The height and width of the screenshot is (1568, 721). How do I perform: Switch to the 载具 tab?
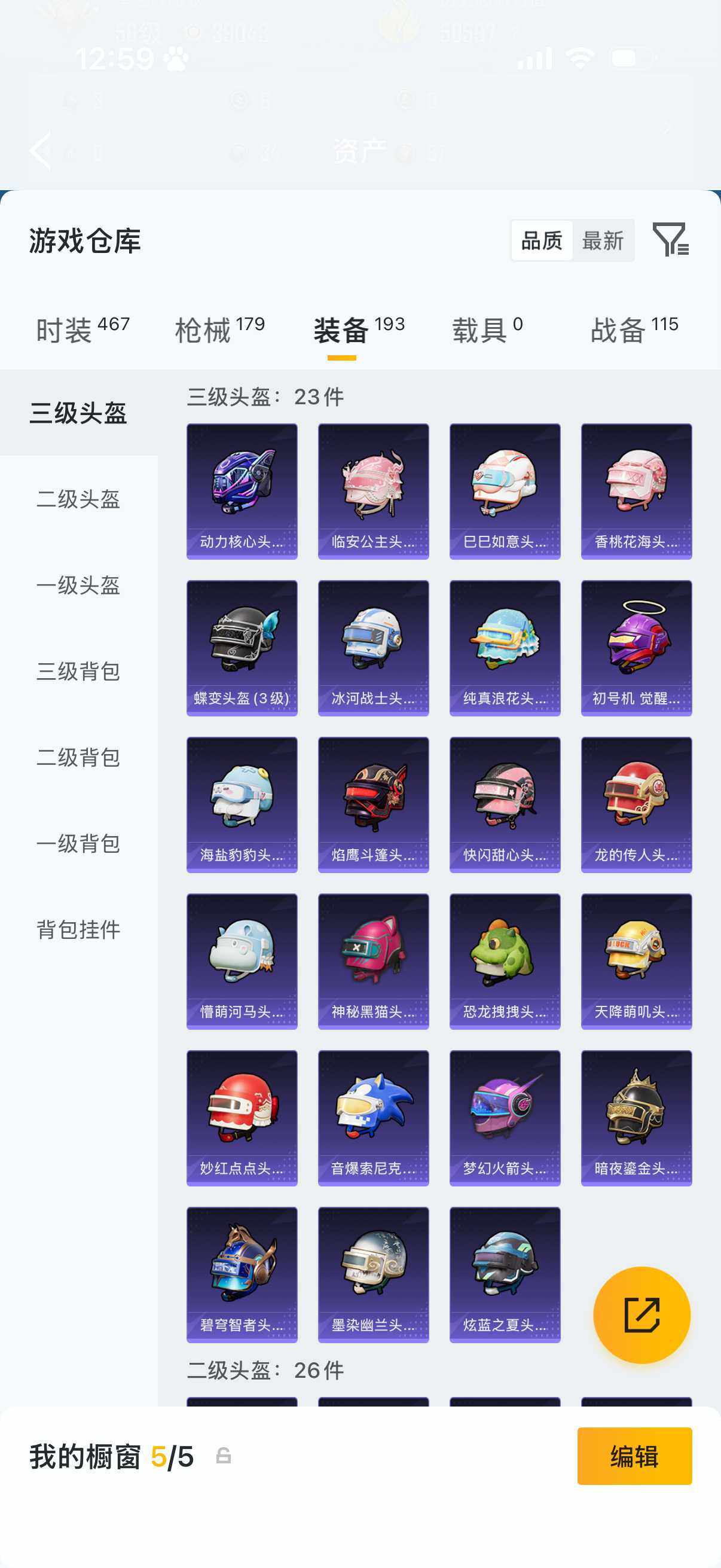[487, 330]
